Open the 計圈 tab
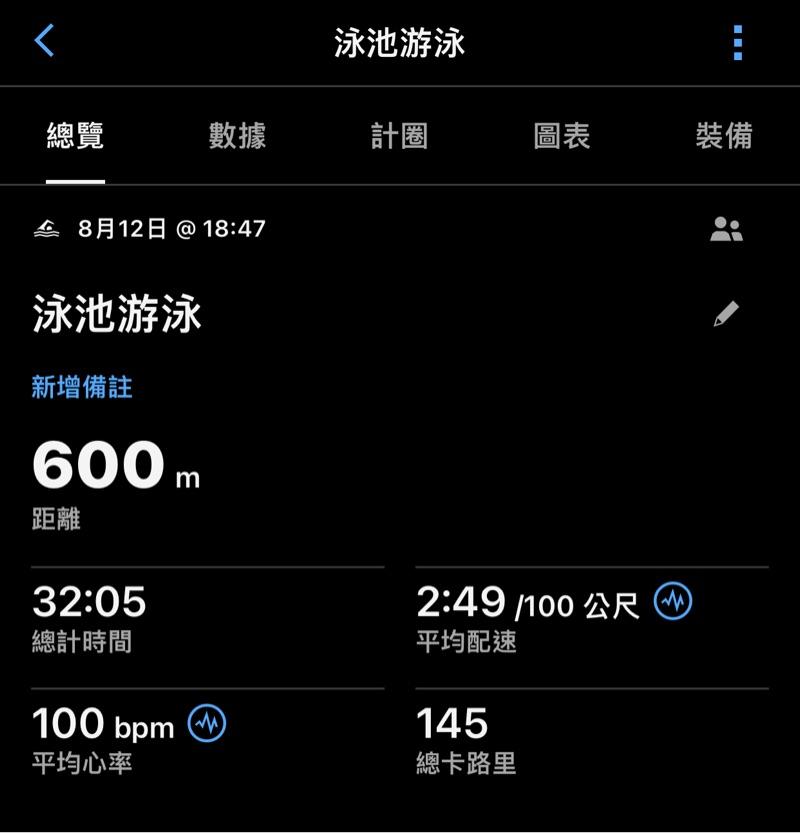Image resolution: width=800 pixels, height=833 pixels. 399,136
